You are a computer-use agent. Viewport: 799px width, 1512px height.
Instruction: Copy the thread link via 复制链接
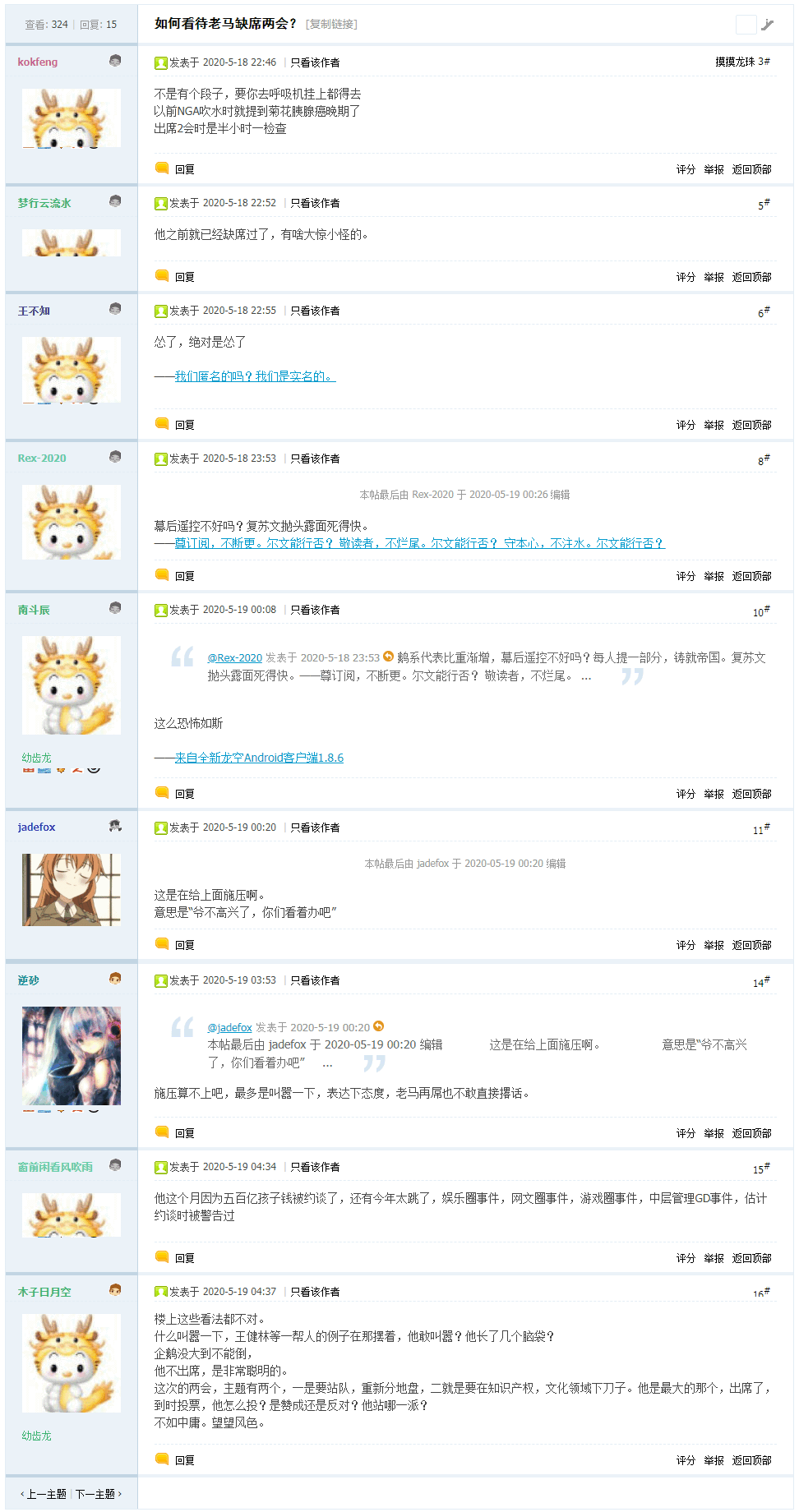331,25
